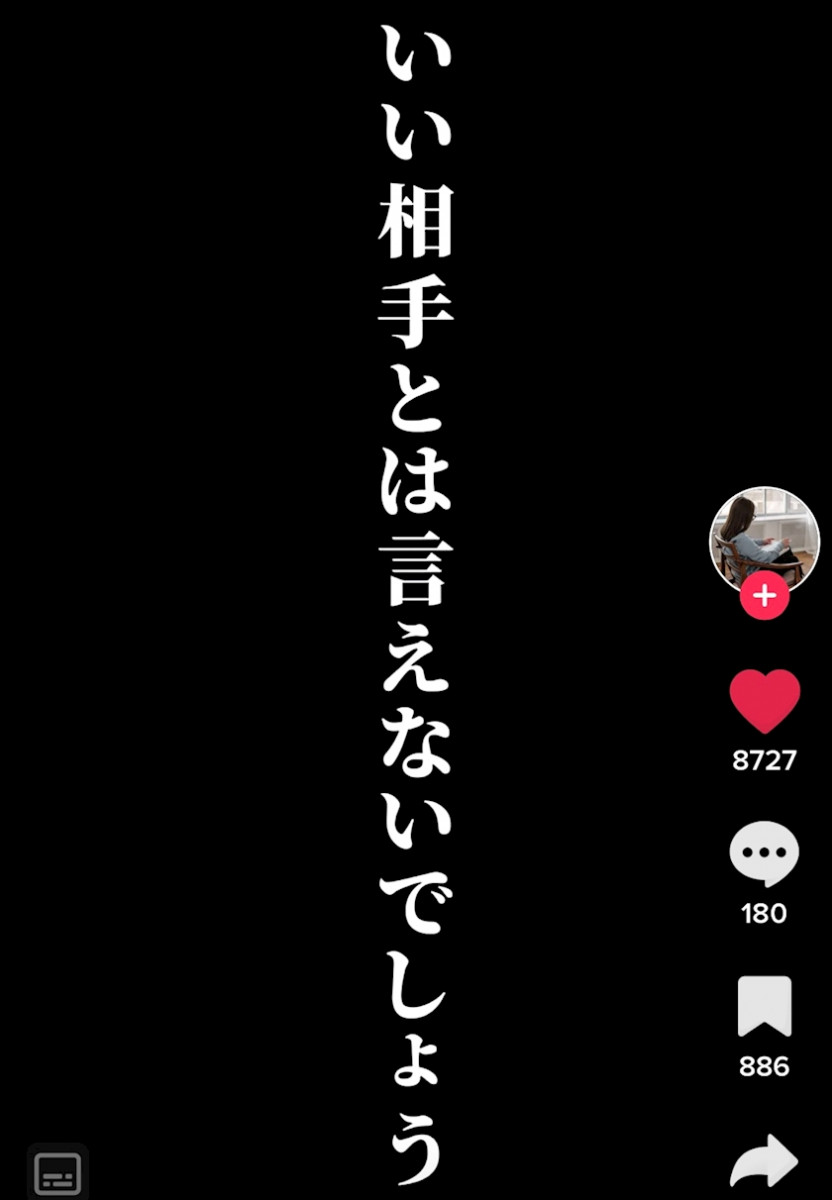Toggle the captions icon
This screenshot has height=1200, width=832.
tap(58, 1172)
